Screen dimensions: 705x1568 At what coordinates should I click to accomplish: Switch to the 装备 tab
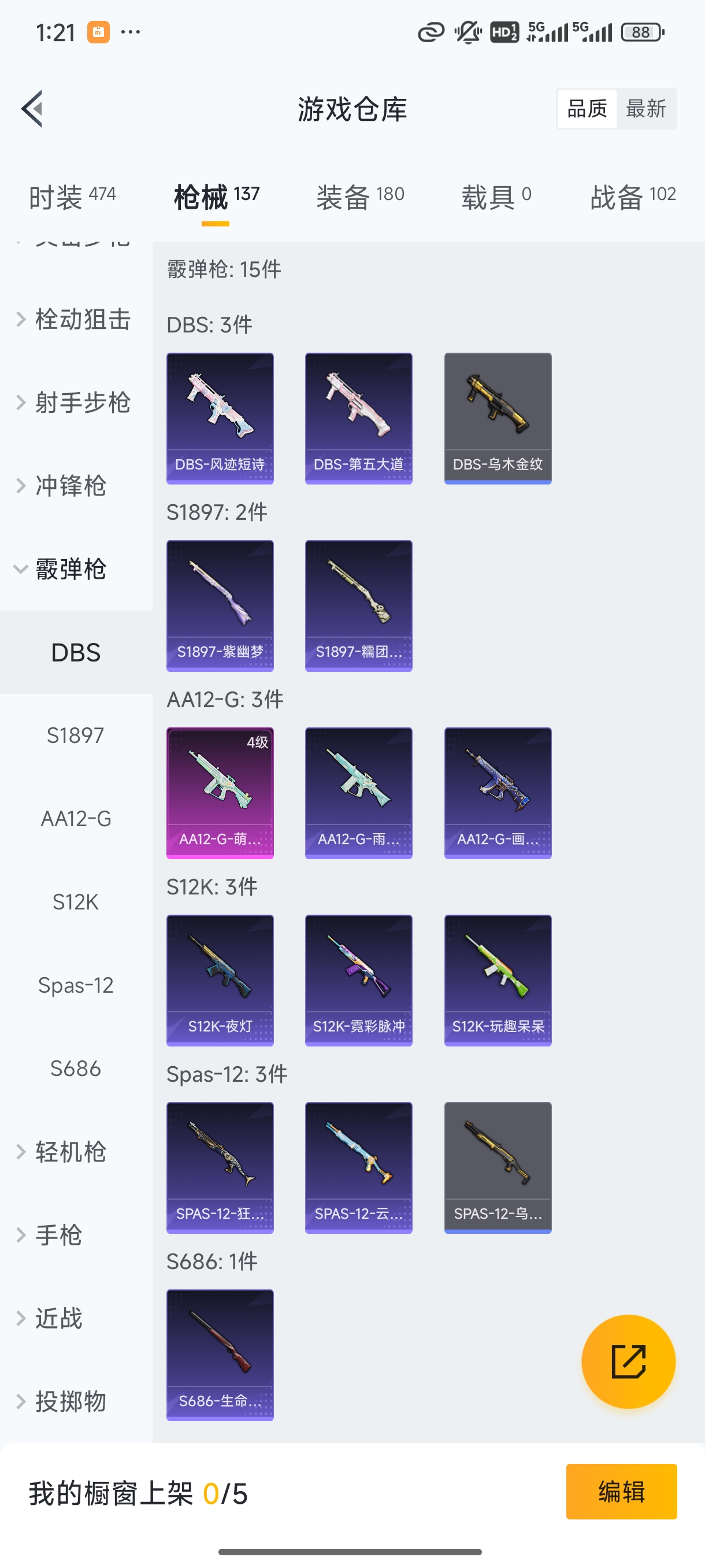343,195
